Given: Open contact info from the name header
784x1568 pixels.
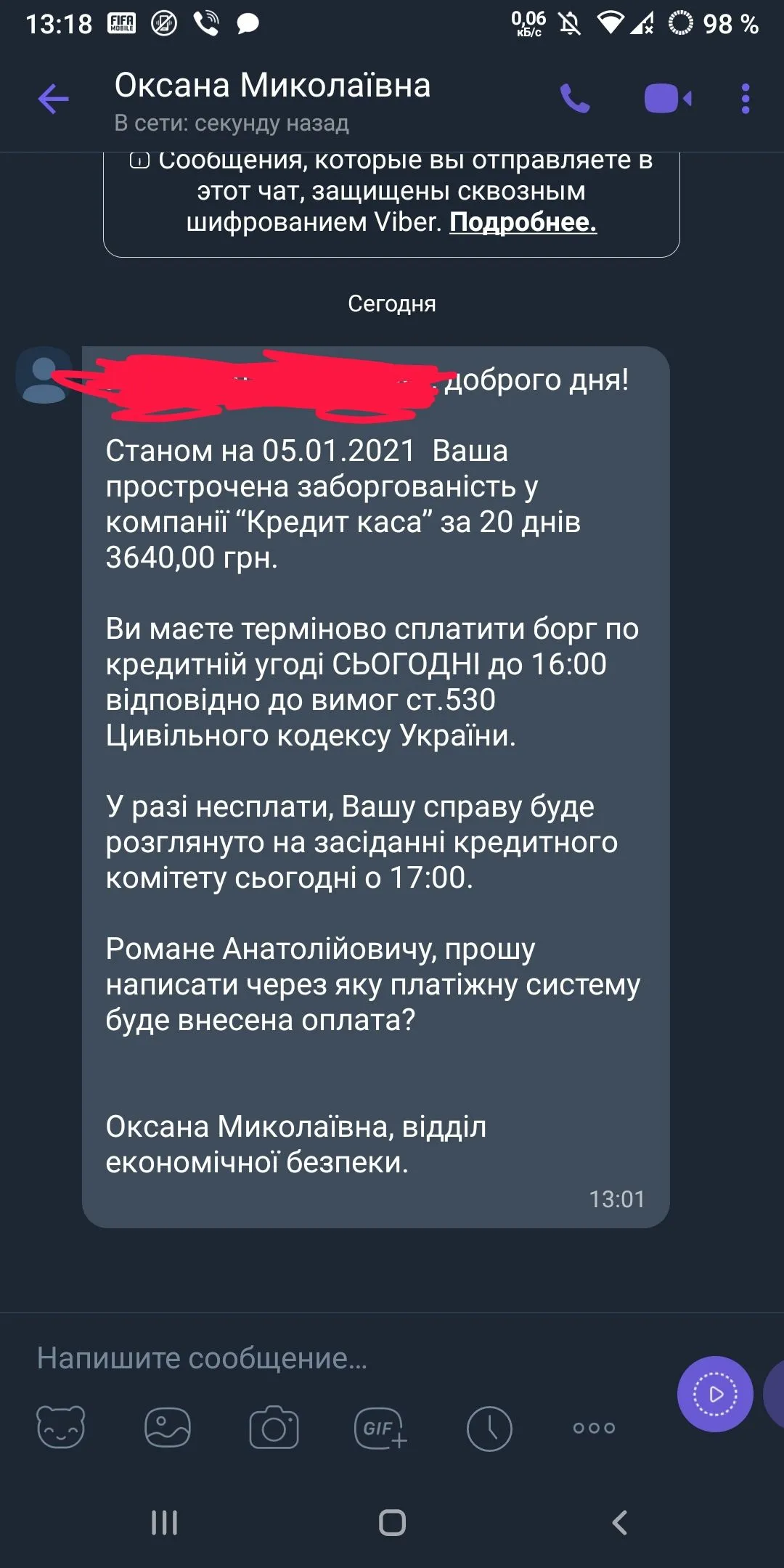Looking at the screenshot, I should 272,99.
